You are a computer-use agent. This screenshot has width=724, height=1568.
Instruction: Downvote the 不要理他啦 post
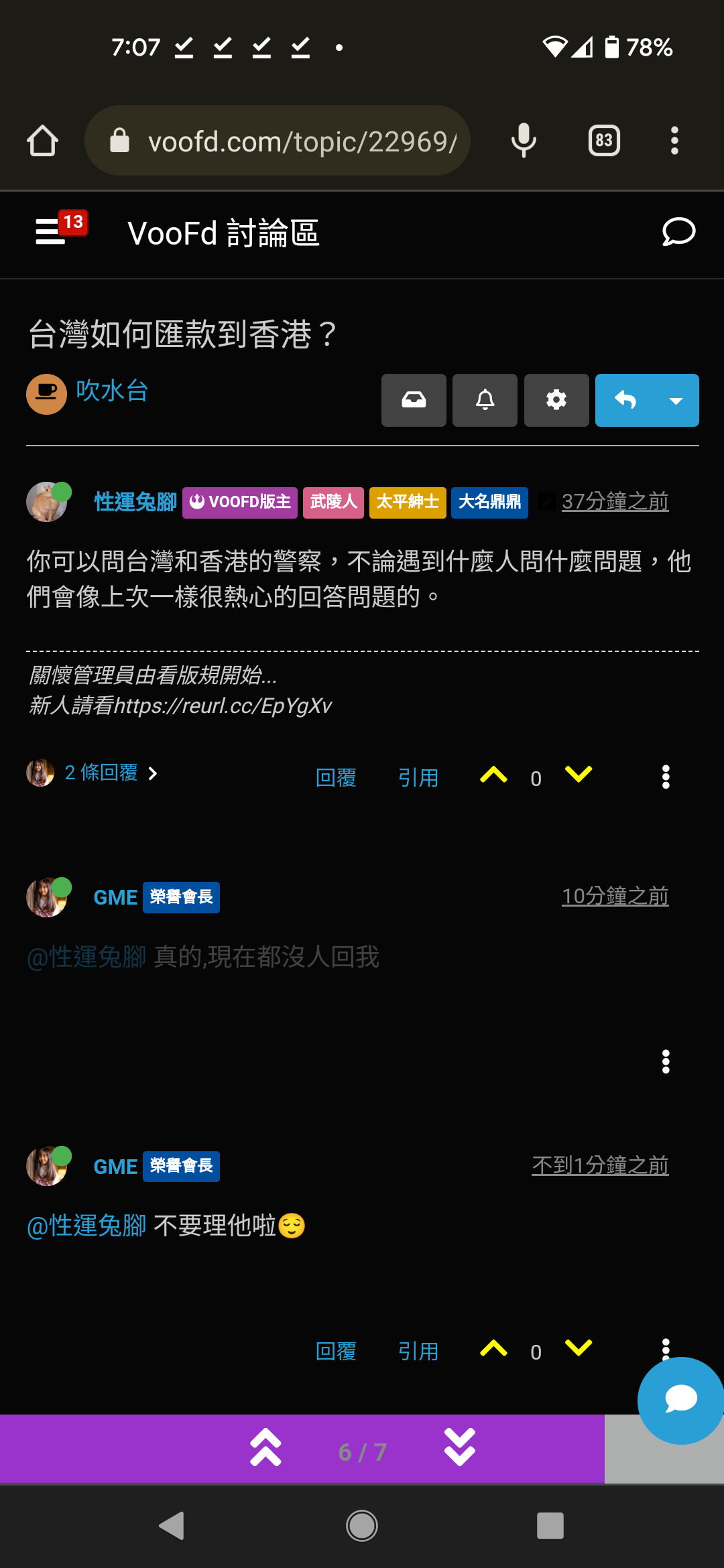[579, 1348]
